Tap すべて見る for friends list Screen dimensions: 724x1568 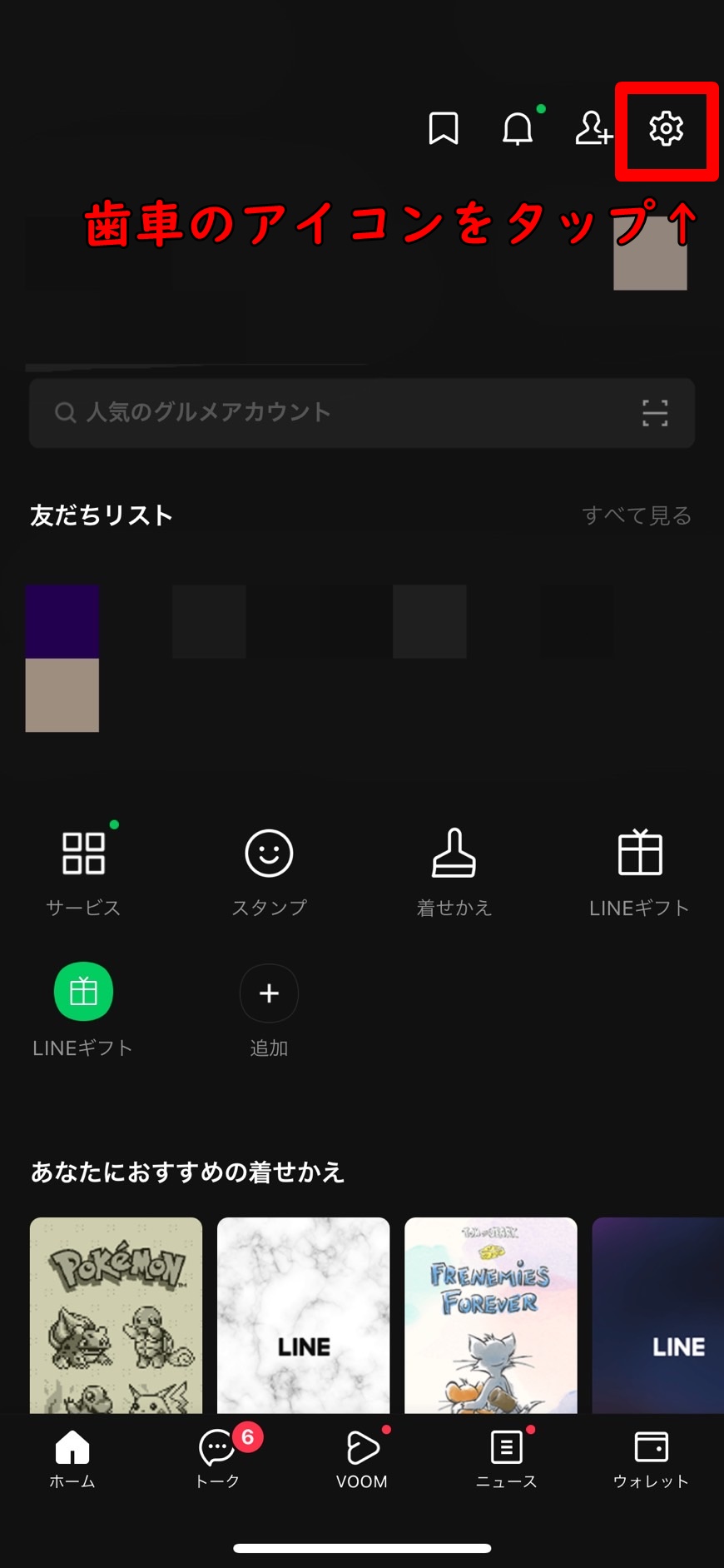pyautogui.click(x=637, y=515)
